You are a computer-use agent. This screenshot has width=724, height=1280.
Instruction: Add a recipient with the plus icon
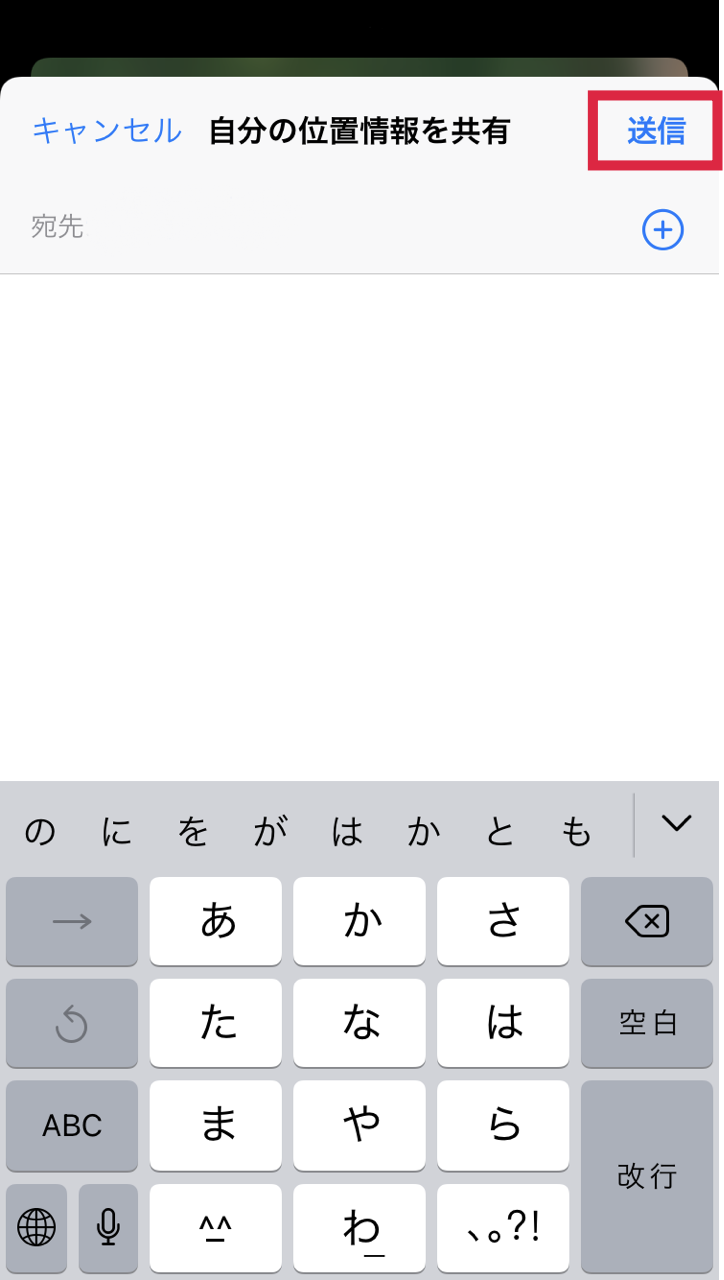pyautogui.click(x=662, y=230)
